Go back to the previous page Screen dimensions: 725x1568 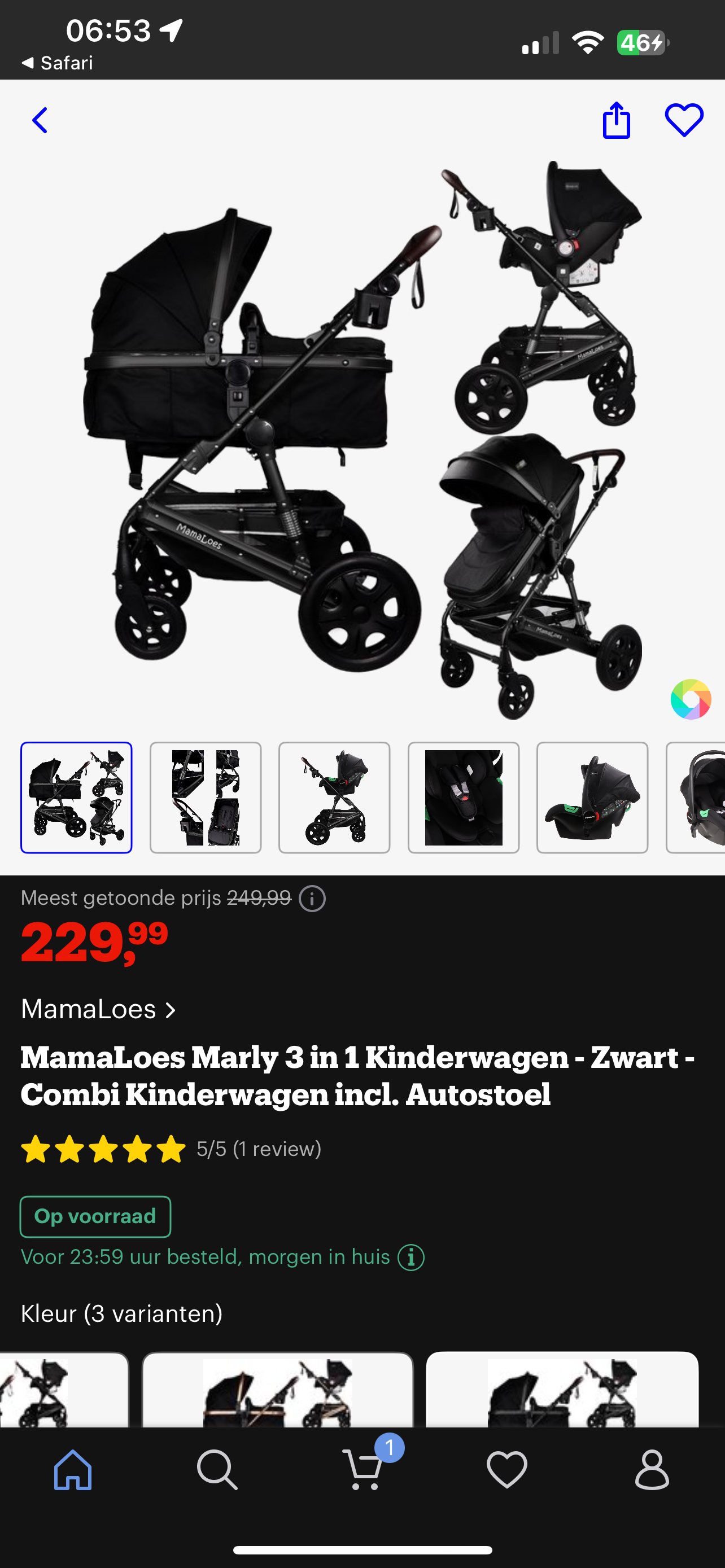point(40,121)
